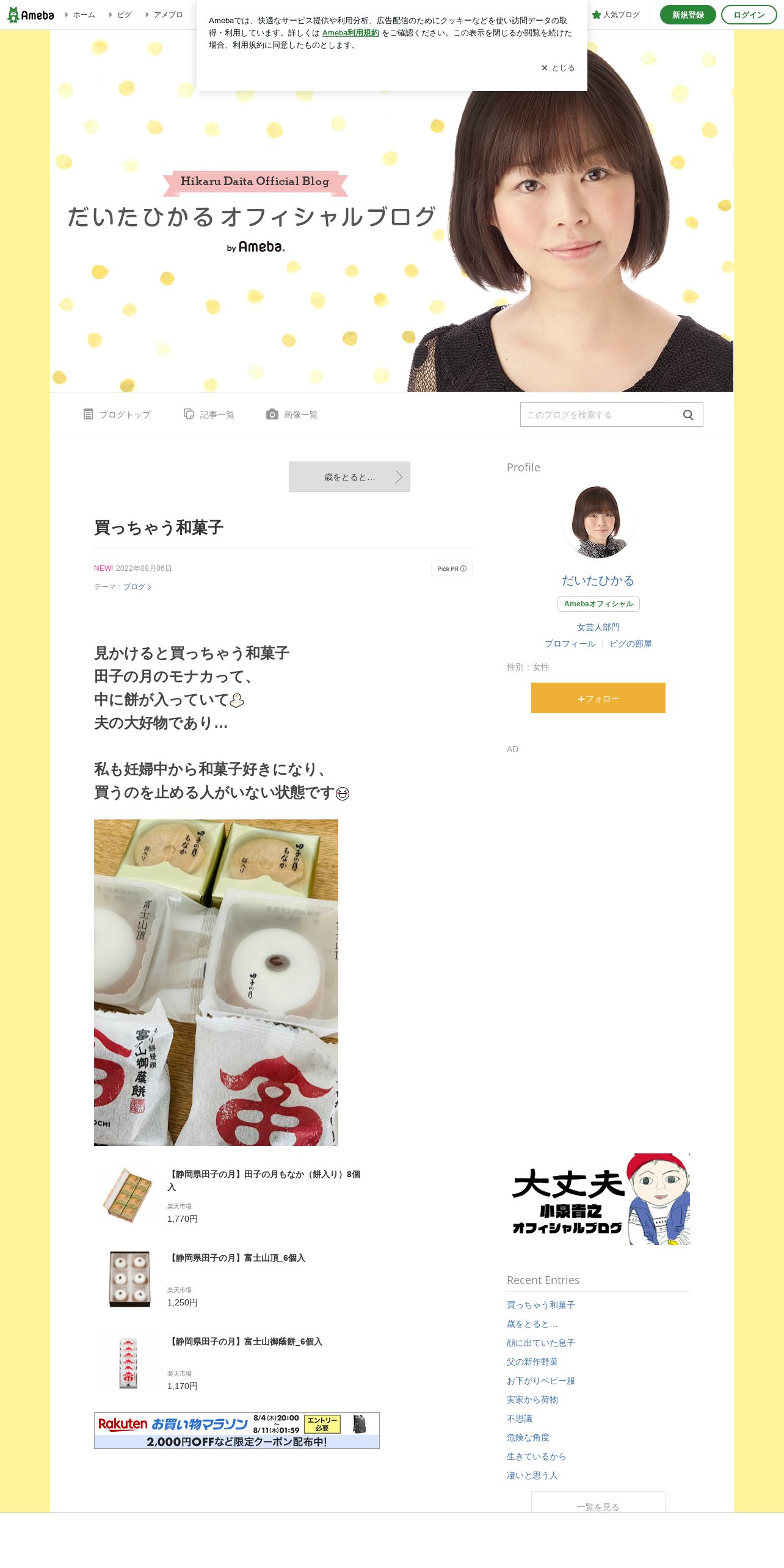Open 田子の月もなか 8個入 product
The image size is (784, 1568).
(264, 1180)
